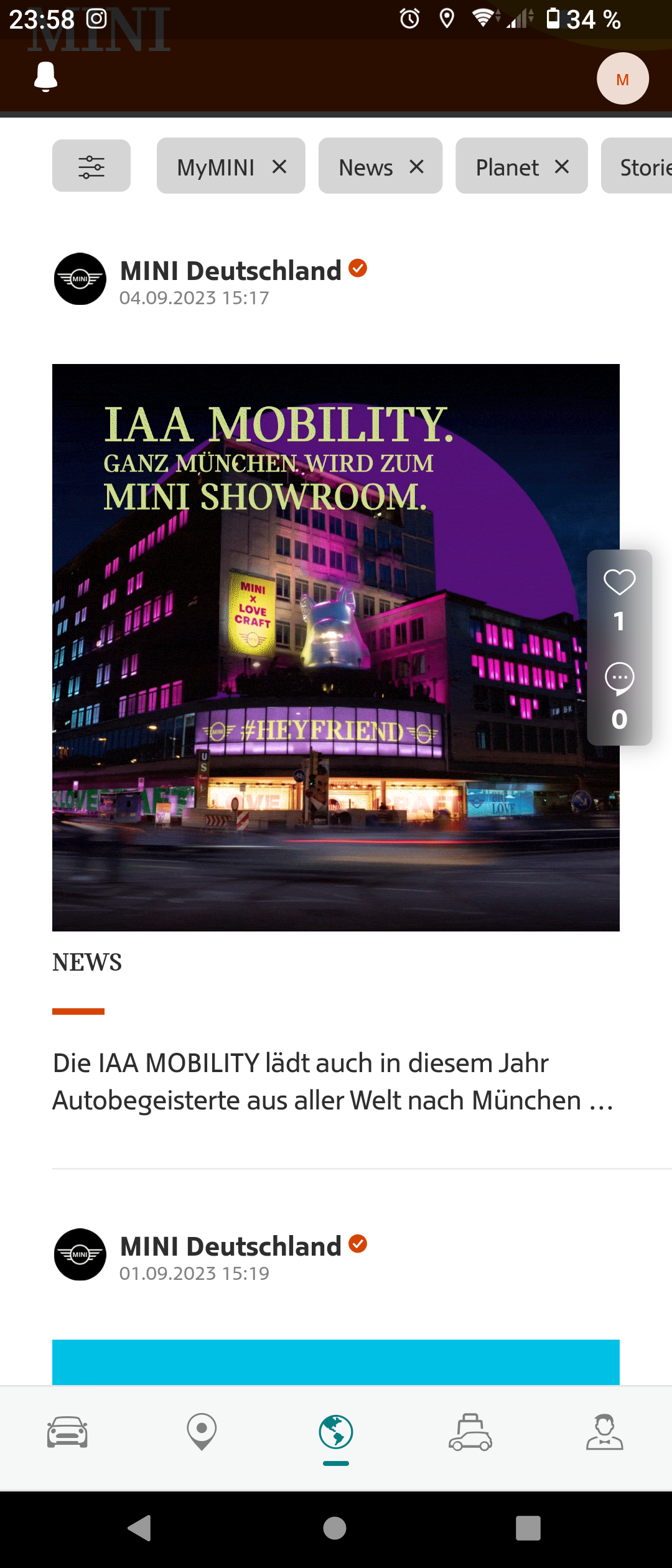Select the Stories filter chip
The image size is (672, 1568).
(x=641, y=167)
